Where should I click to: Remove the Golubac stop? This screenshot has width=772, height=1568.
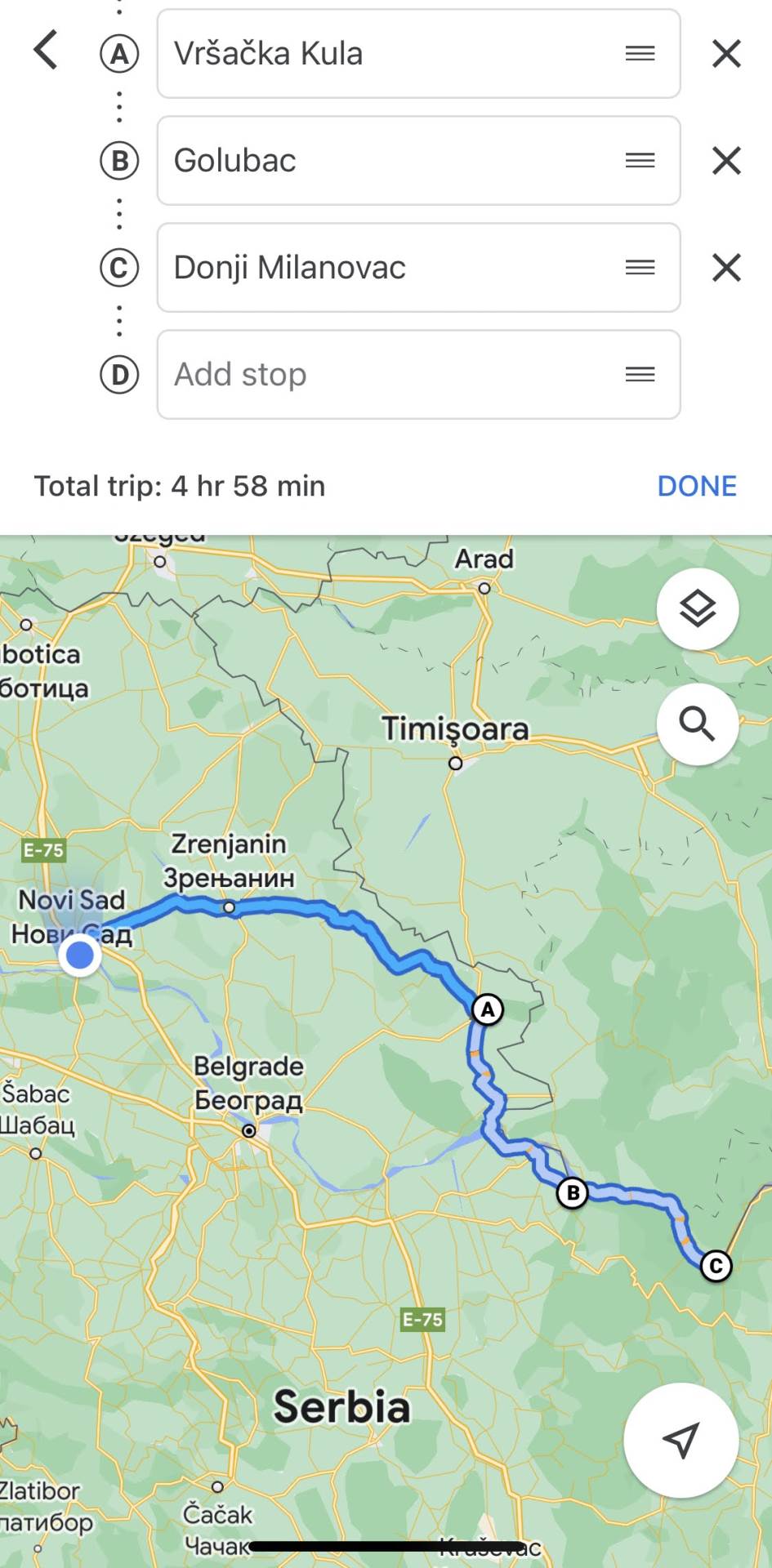725,161
